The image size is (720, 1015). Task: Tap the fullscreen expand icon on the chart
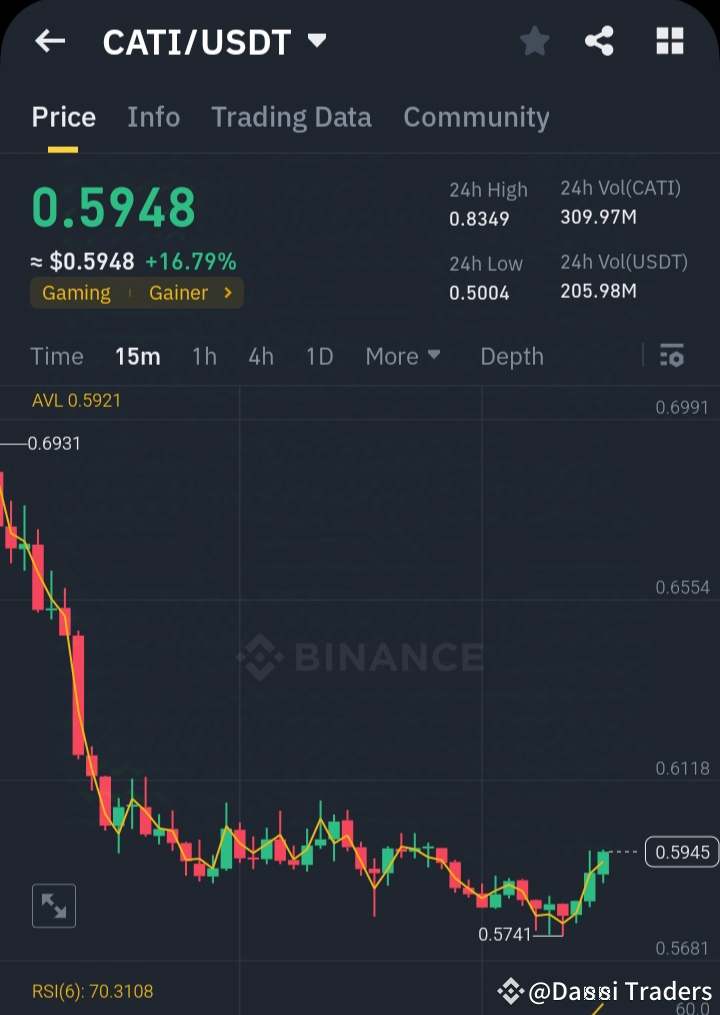(54, 905)
